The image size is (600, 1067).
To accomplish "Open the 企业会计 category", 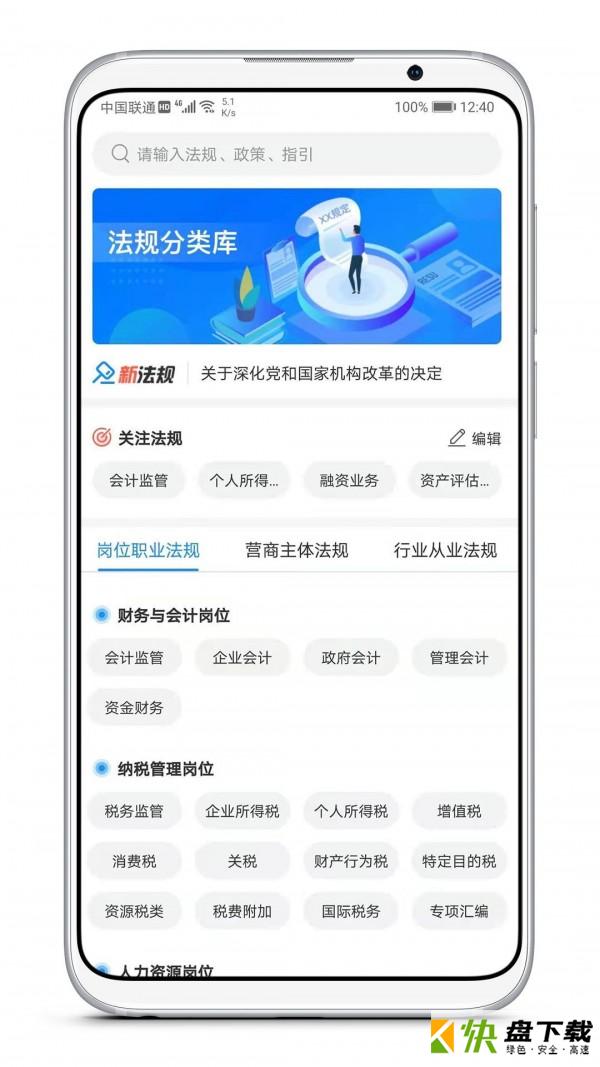I will pyautogui.click(x=242, y=658).
